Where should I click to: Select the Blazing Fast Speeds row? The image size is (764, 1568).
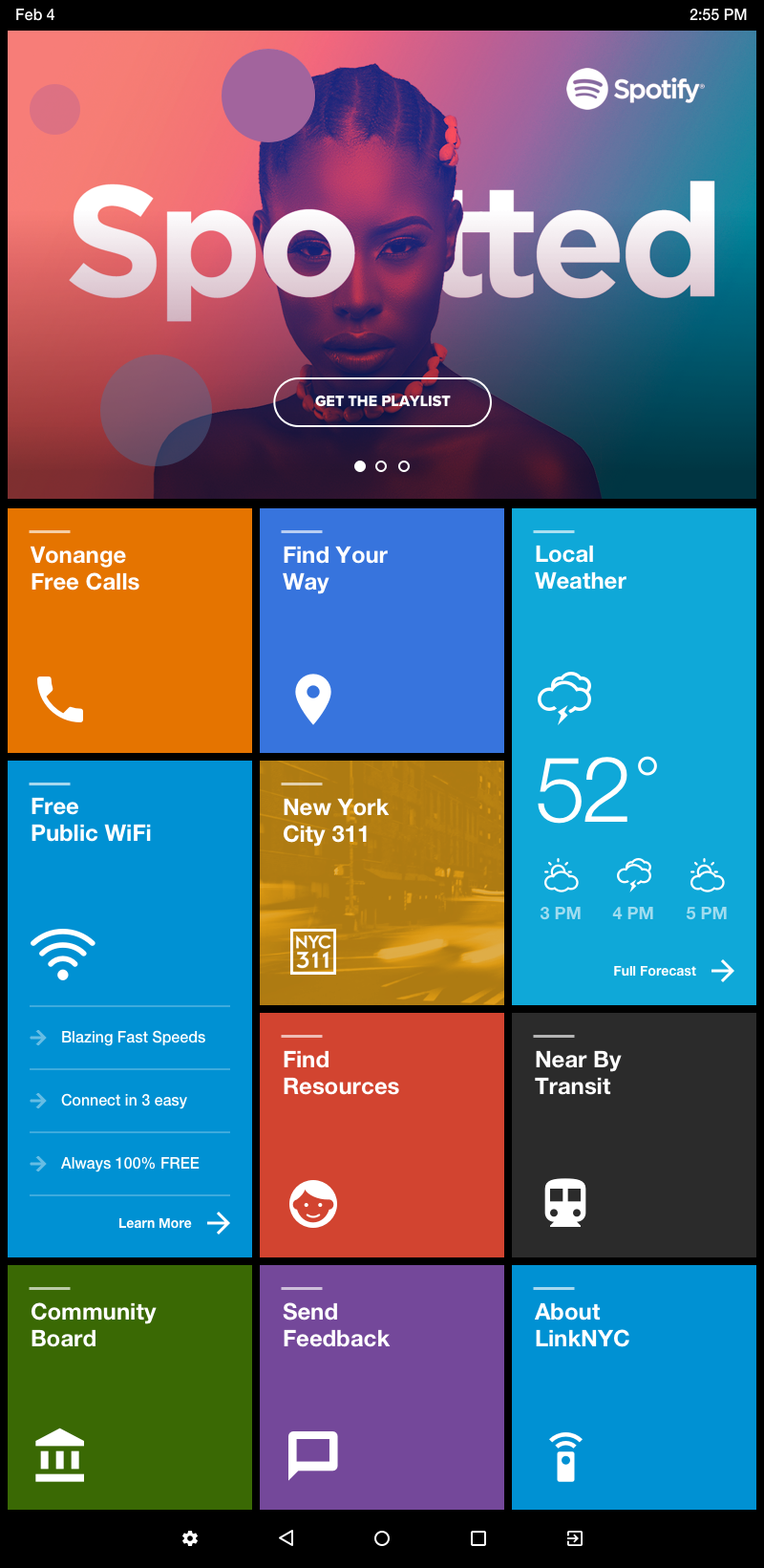tap(131, 1038)
